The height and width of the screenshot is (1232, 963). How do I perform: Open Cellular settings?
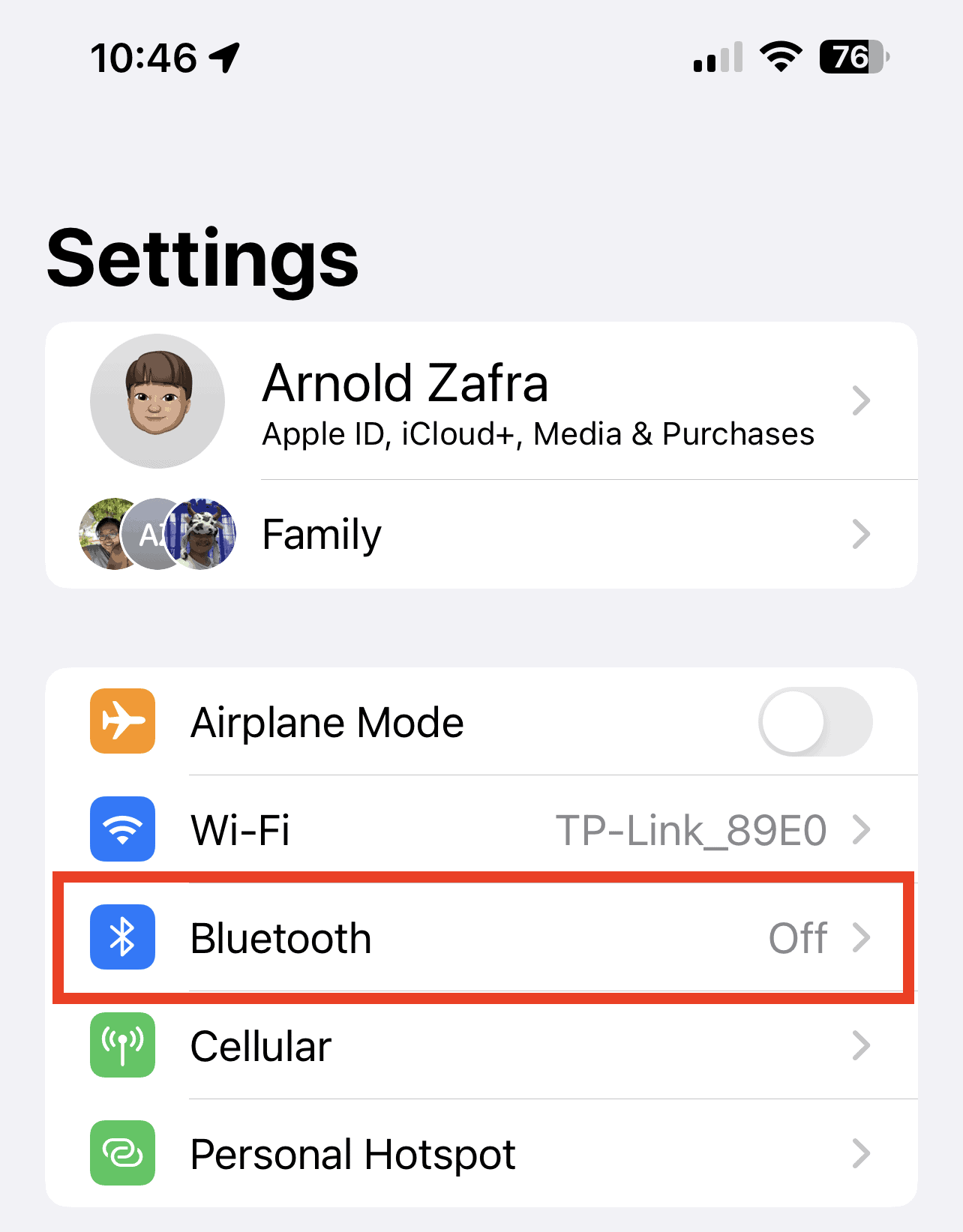pos(480,1046)
